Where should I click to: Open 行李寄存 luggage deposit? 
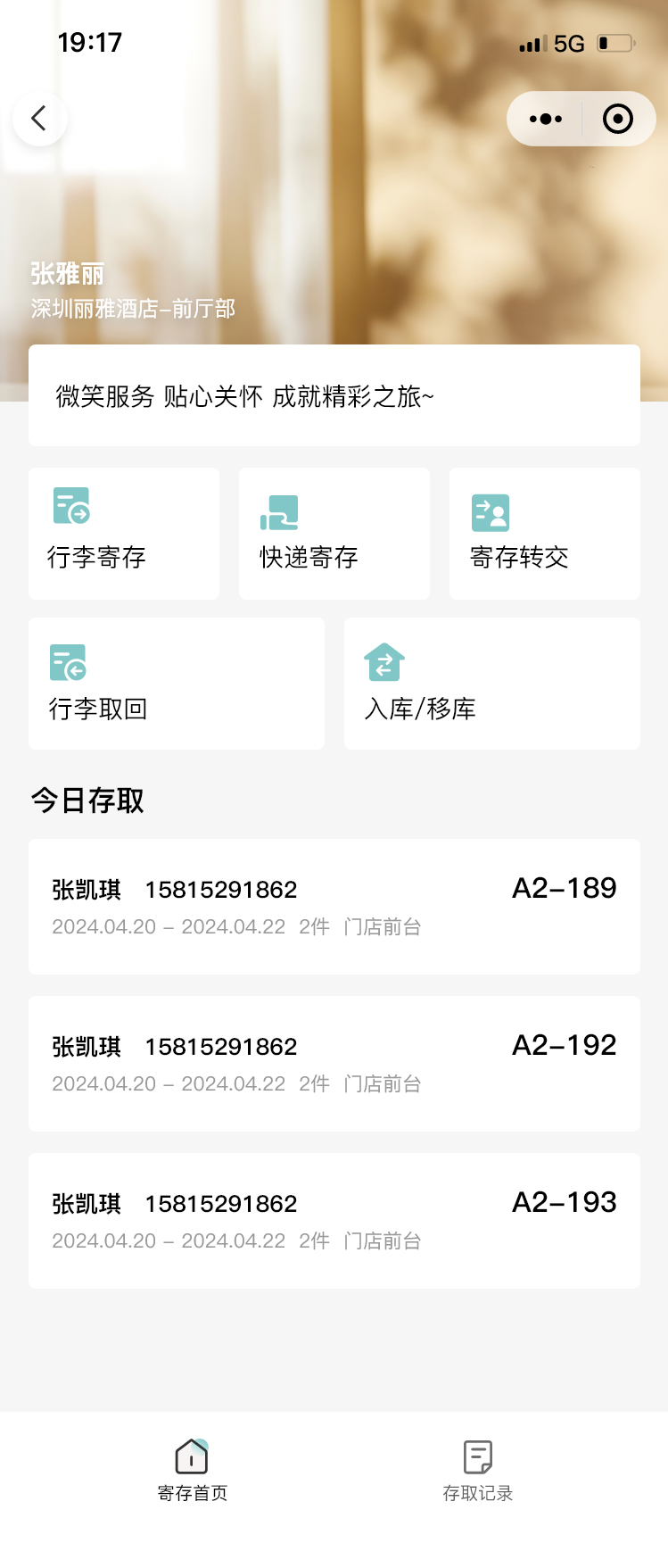(124, 534)
